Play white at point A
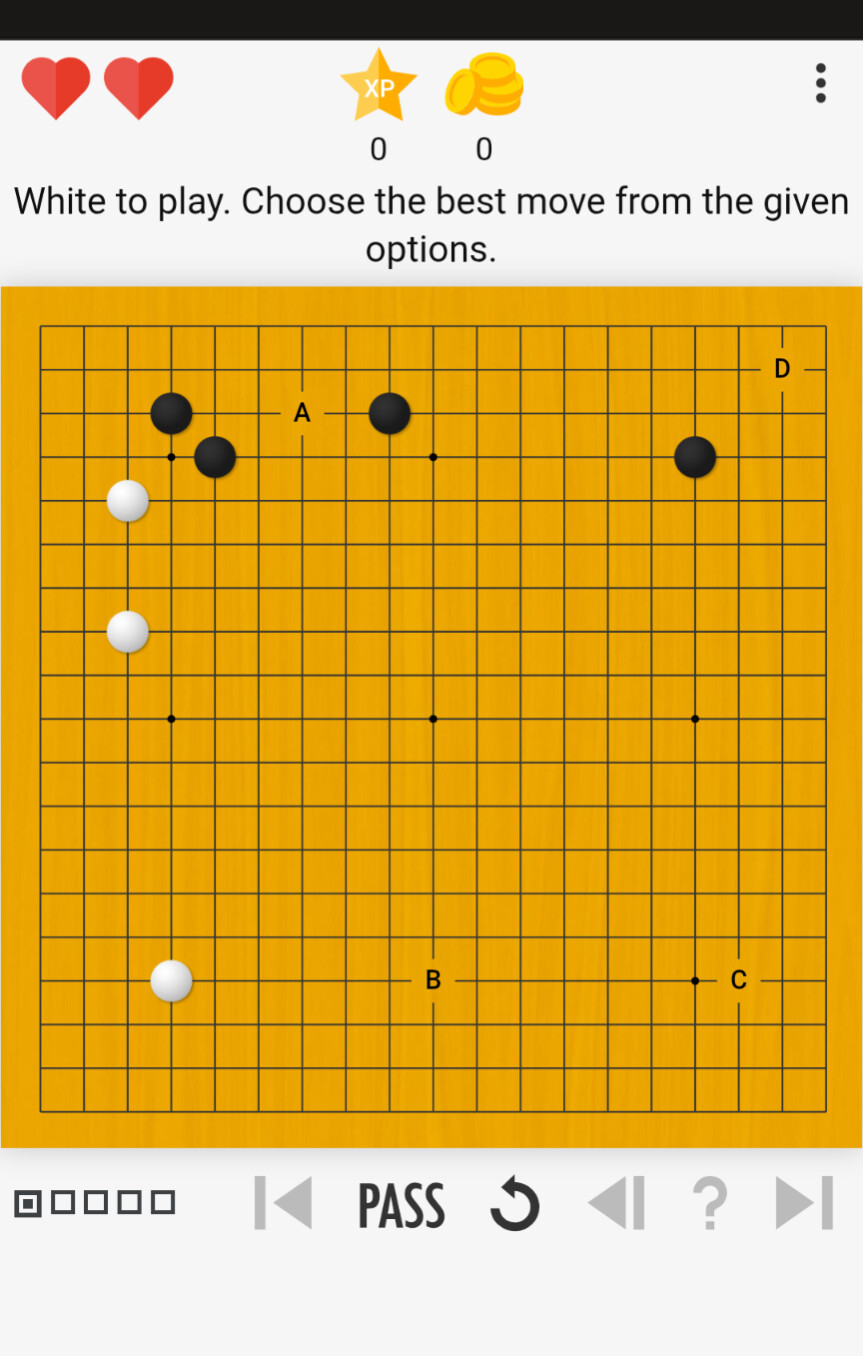This screenshot has width=863, height=1356. click(x=302, y=413)
